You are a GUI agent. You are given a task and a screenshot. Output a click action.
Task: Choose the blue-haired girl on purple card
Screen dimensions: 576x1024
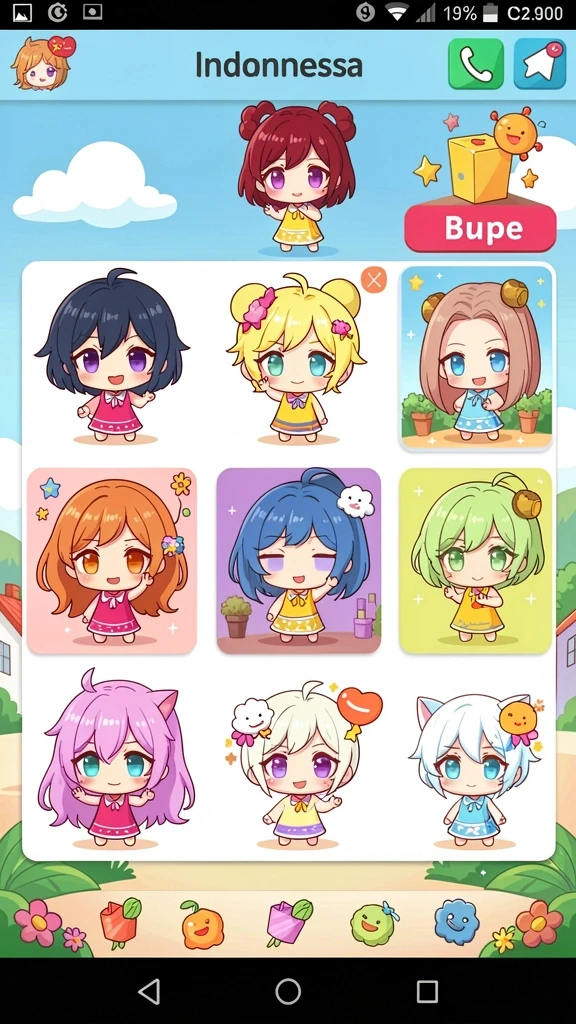(x=298, y=560)
